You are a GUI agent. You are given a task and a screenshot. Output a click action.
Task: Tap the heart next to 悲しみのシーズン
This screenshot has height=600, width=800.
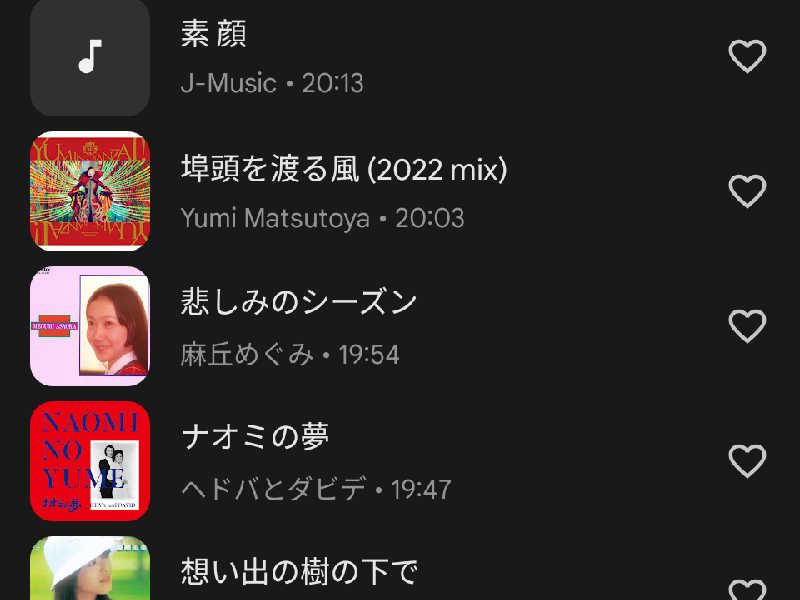point(747,326)
